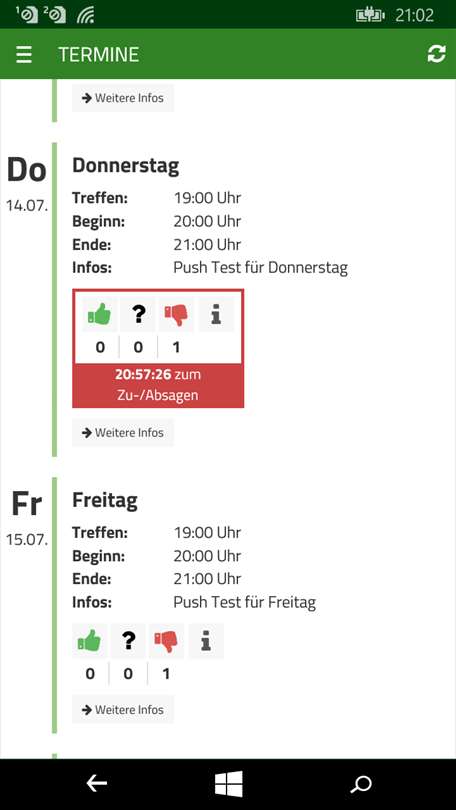
Task: Open the Windows home button
Action: click(x=229, y=784)
